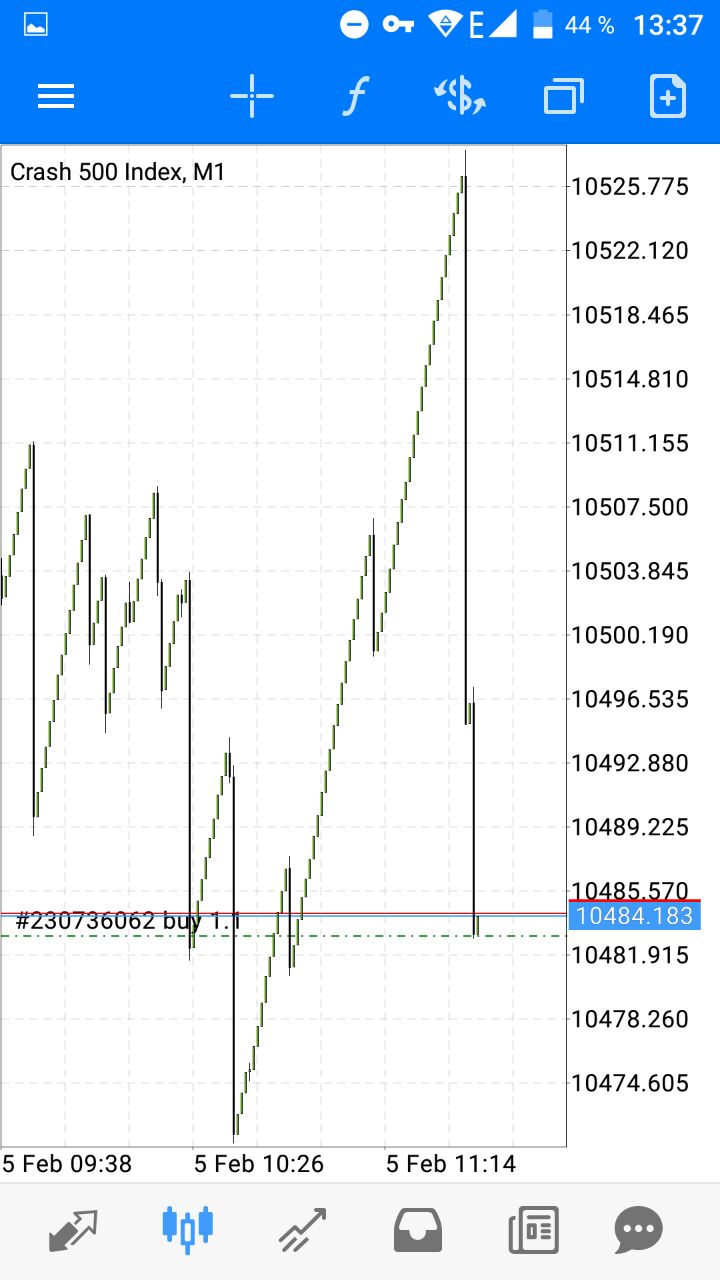
Task: Switch to the Quotes tab
Action: pyautogui.click(x=73, y=1231)
